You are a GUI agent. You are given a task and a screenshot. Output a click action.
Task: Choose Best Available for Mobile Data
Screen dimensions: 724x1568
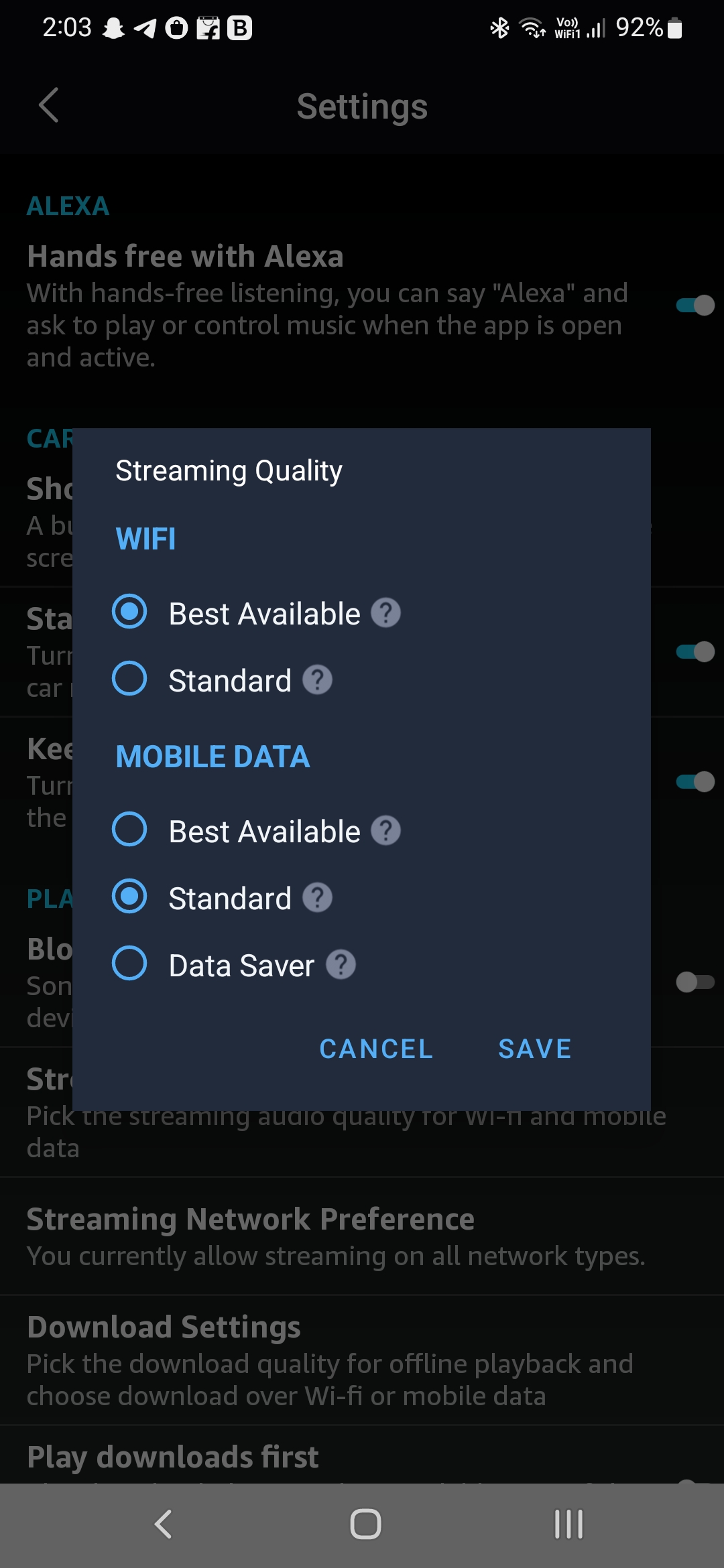click(130, 830)
